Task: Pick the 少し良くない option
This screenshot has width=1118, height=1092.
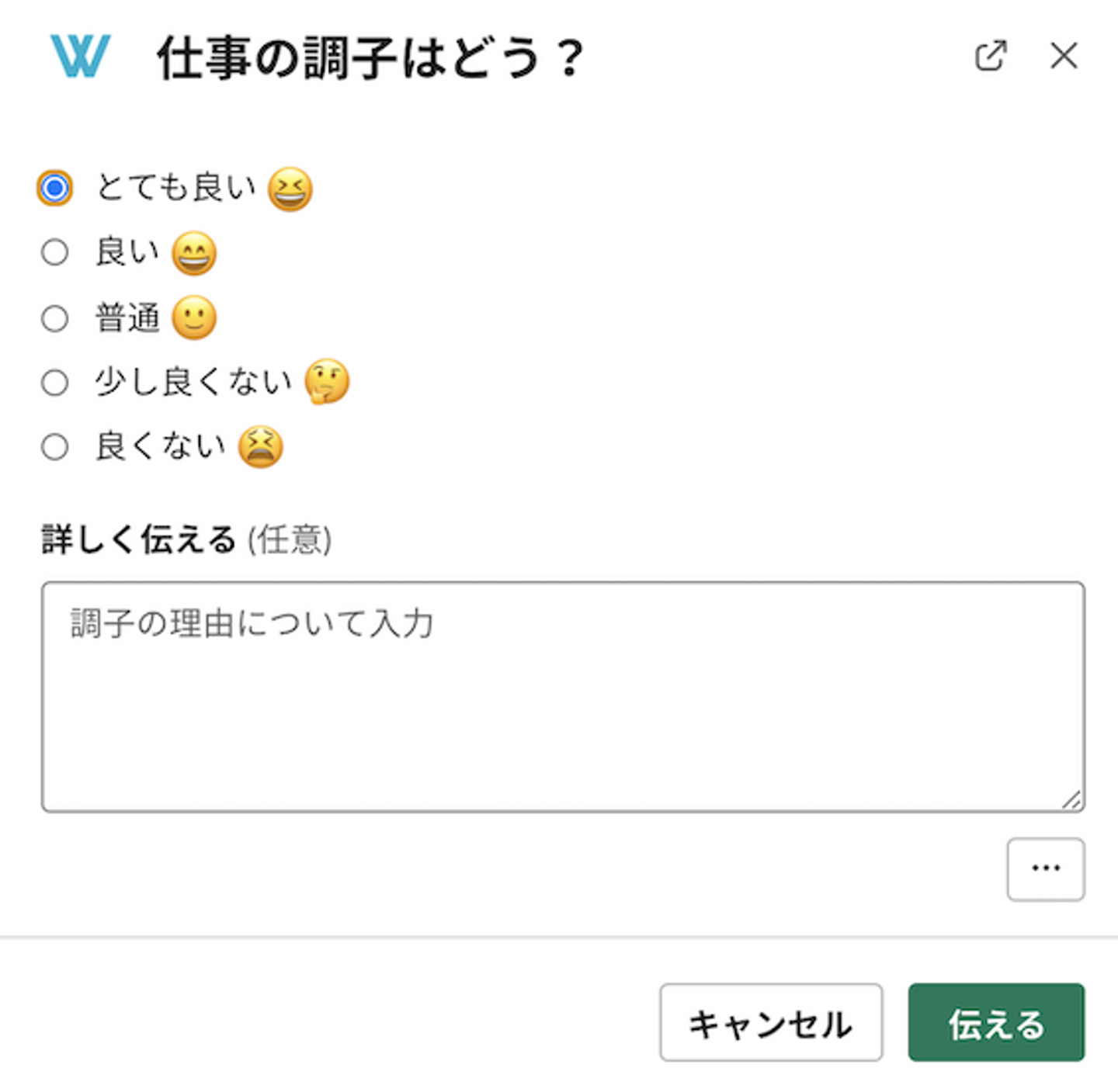Action: point(54,383)
